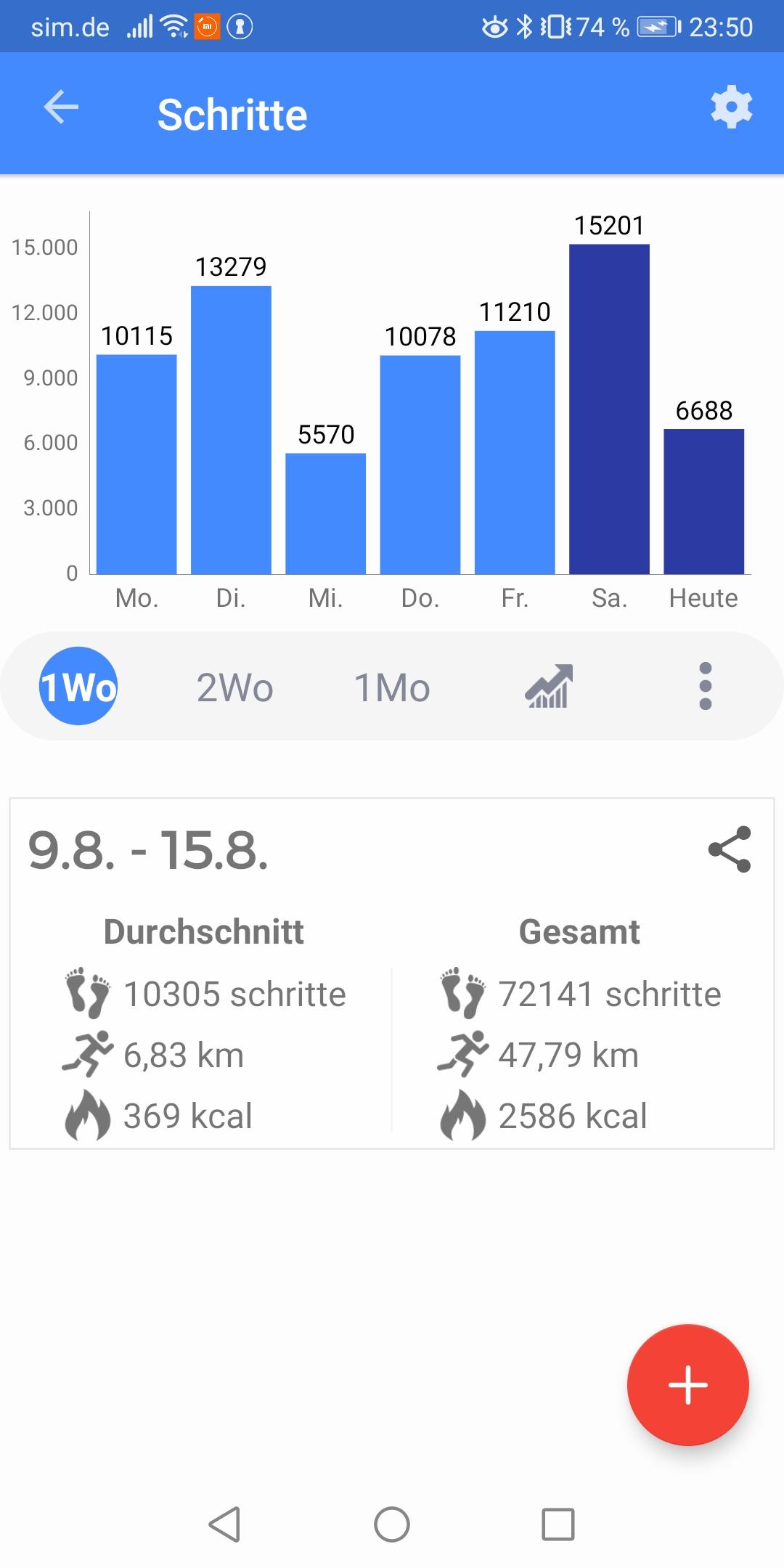Screen dimensions: 784x1568
Task: Go back using the app bar arrow
Action: [x=61, y=107]
